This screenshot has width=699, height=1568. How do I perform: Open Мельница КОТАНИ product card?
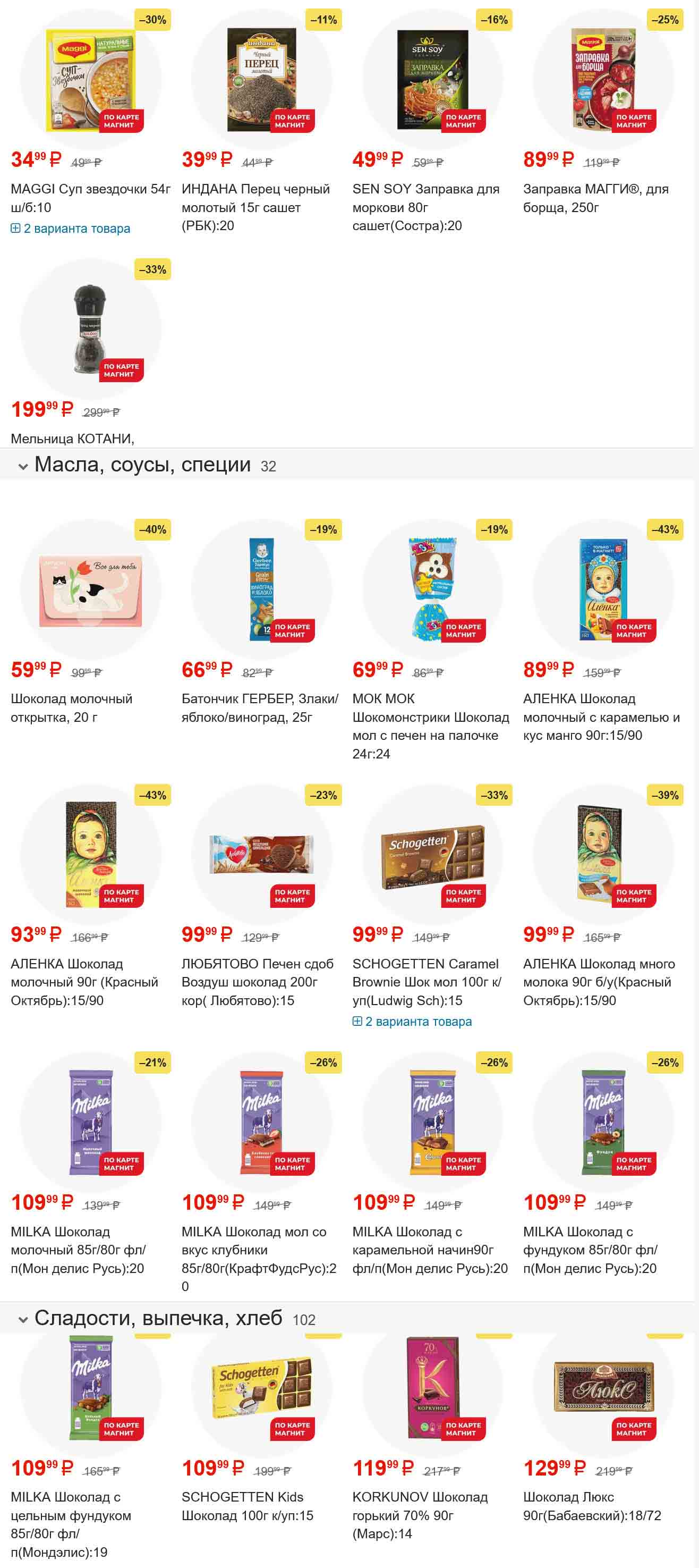72,439
